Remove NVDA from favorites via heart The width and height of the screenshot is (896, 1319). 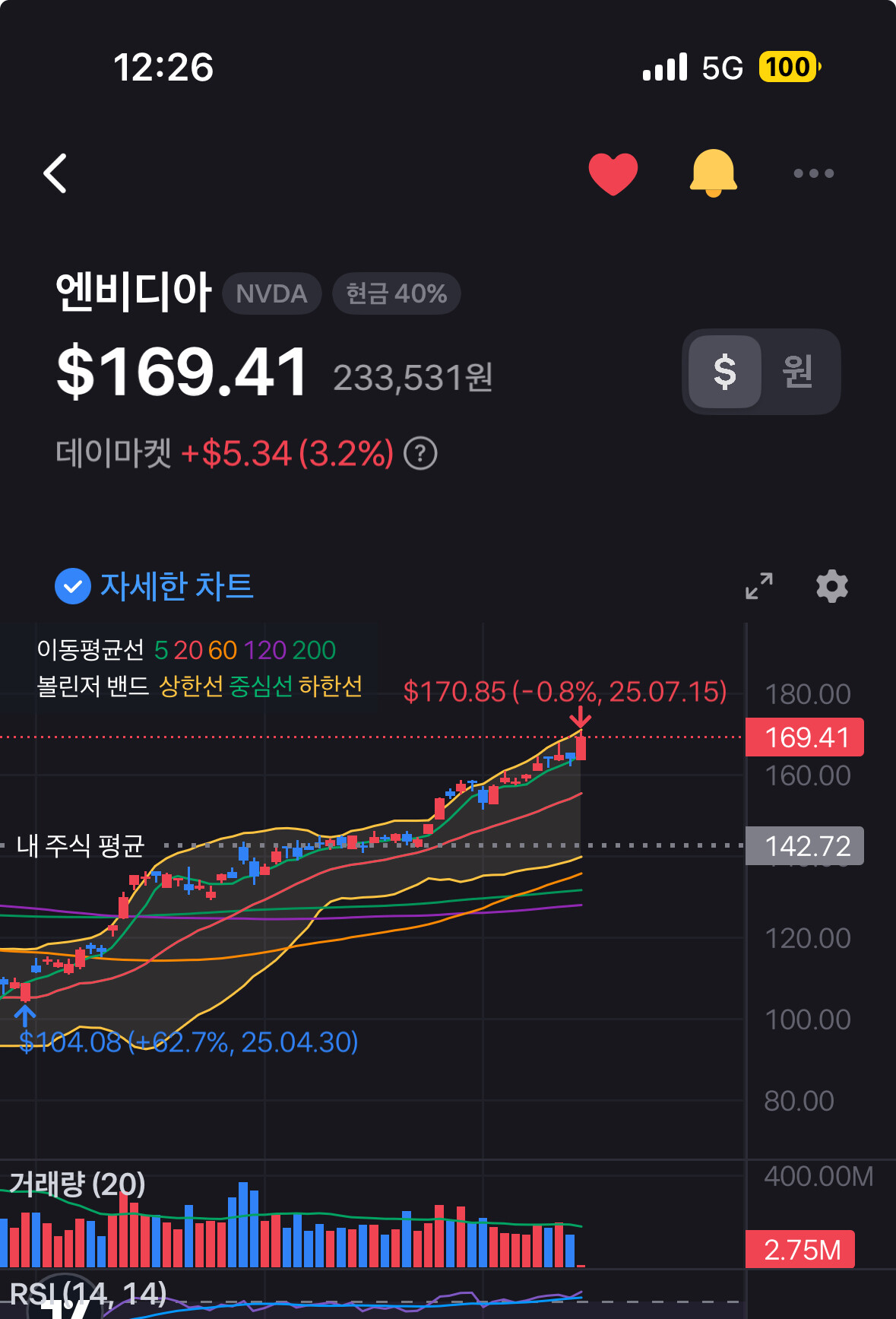coord(613,174)
